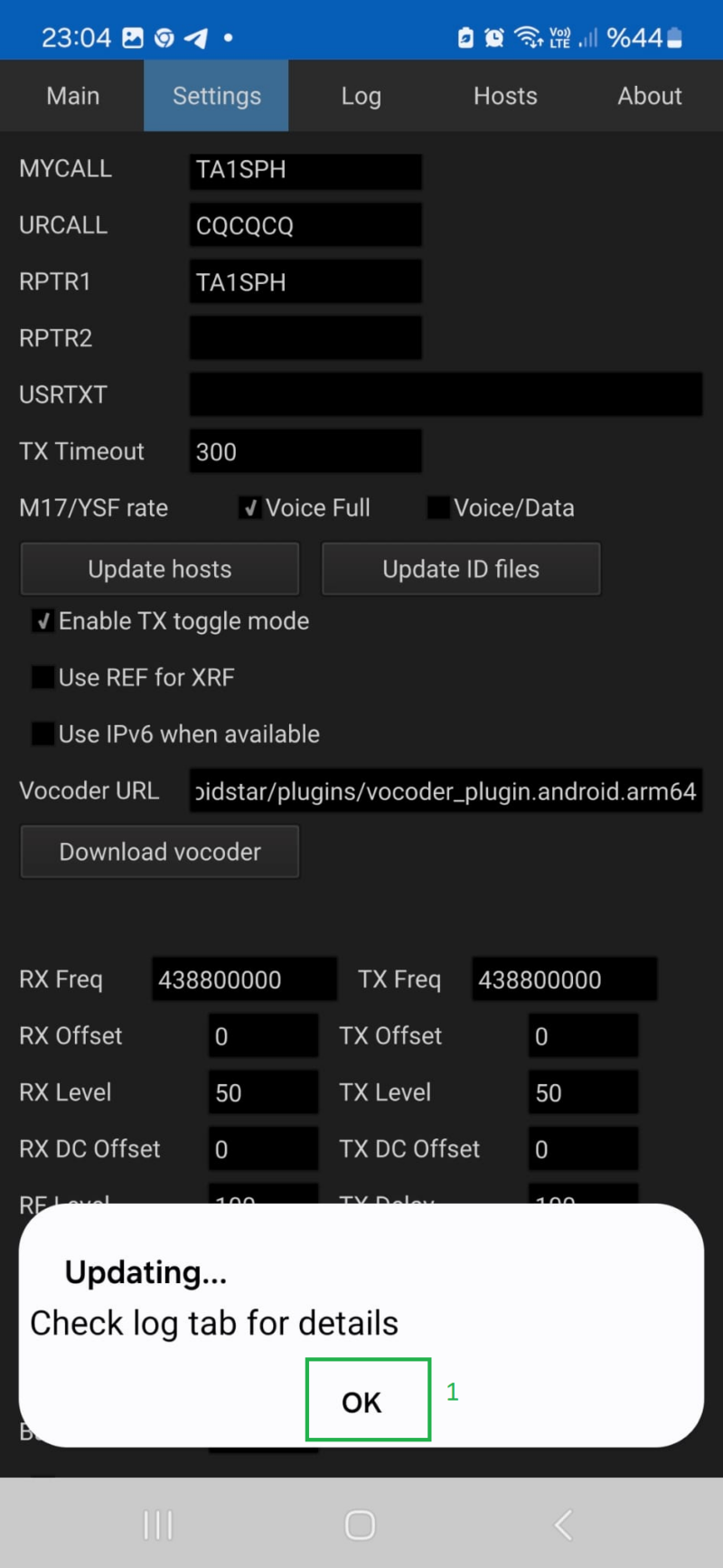723x1568 pixels.
Task: Open the Log tab
Action: 361,96
